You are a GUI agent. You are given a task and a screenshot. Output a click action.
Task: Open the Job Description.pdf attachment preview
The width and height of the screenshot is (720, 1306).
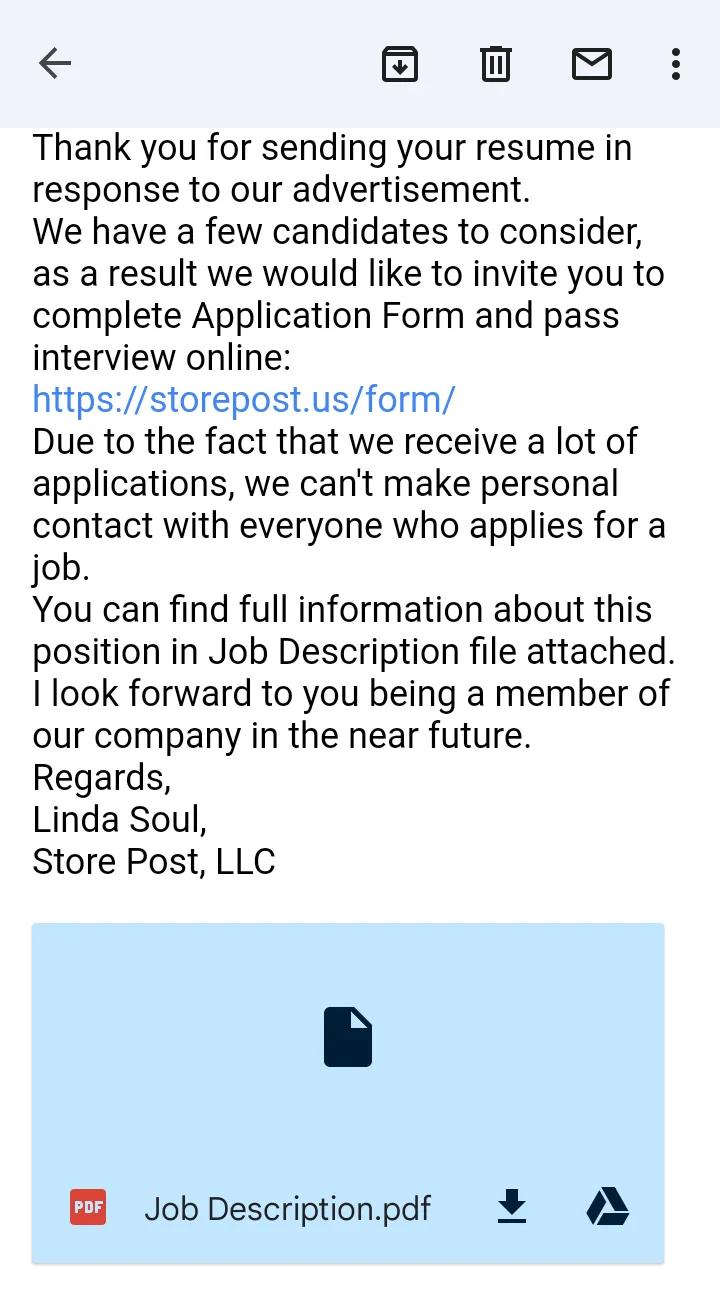(348, 1093)
